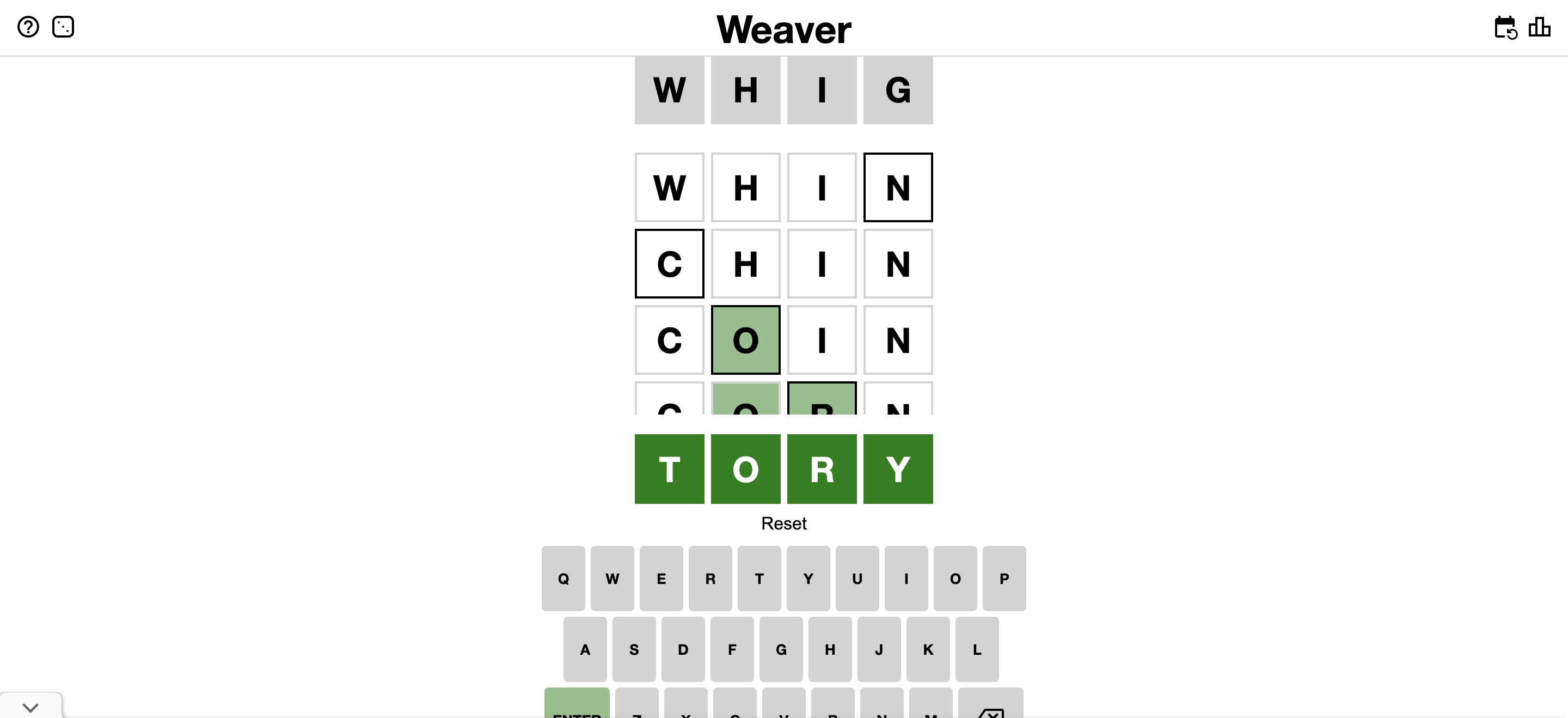
Task: Tap the dice icon for random puzzle
Action: (x=63, y=27)
